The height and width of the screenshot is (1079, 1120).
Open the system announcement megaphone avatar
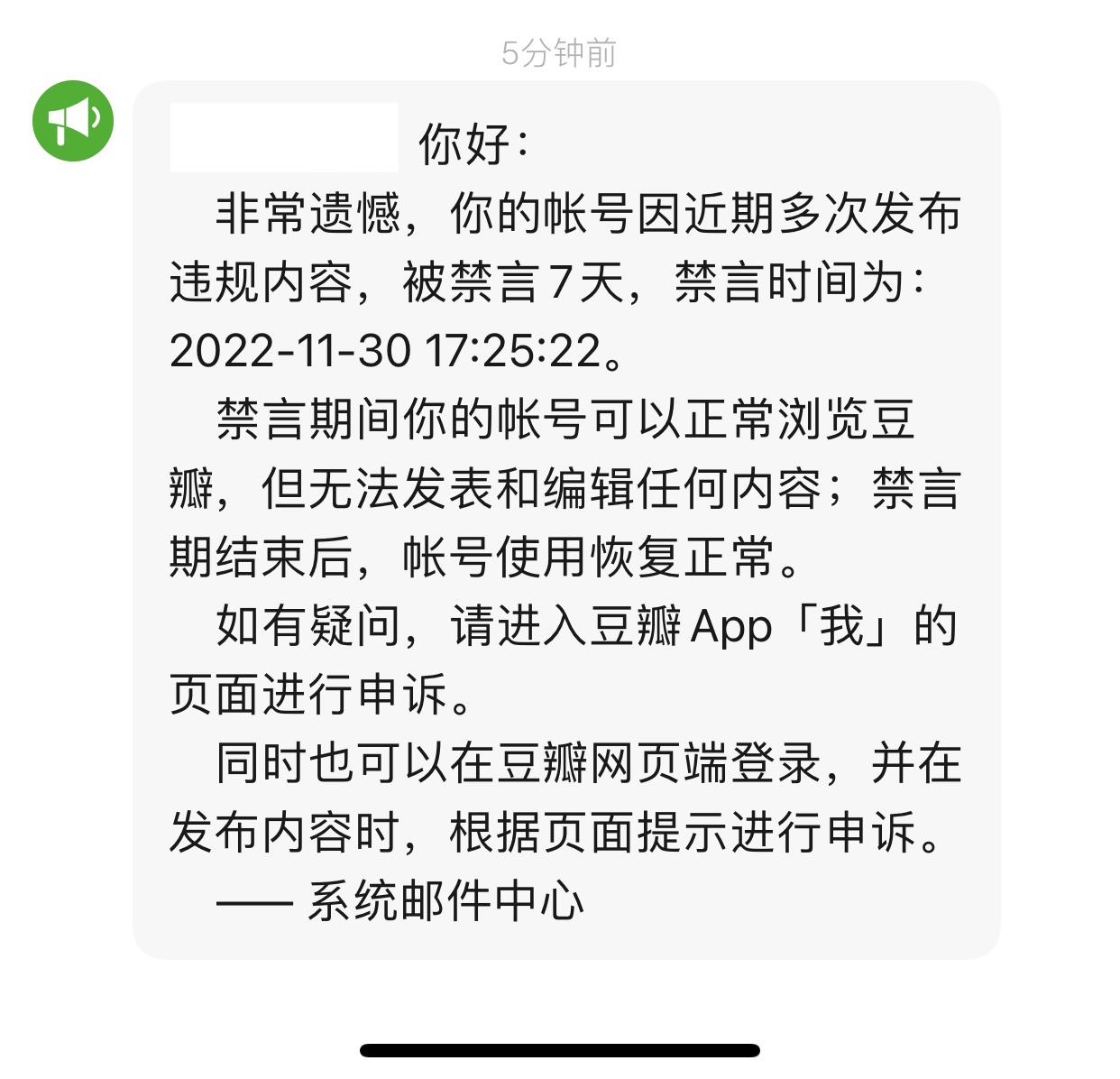click(x=73, y=121)
